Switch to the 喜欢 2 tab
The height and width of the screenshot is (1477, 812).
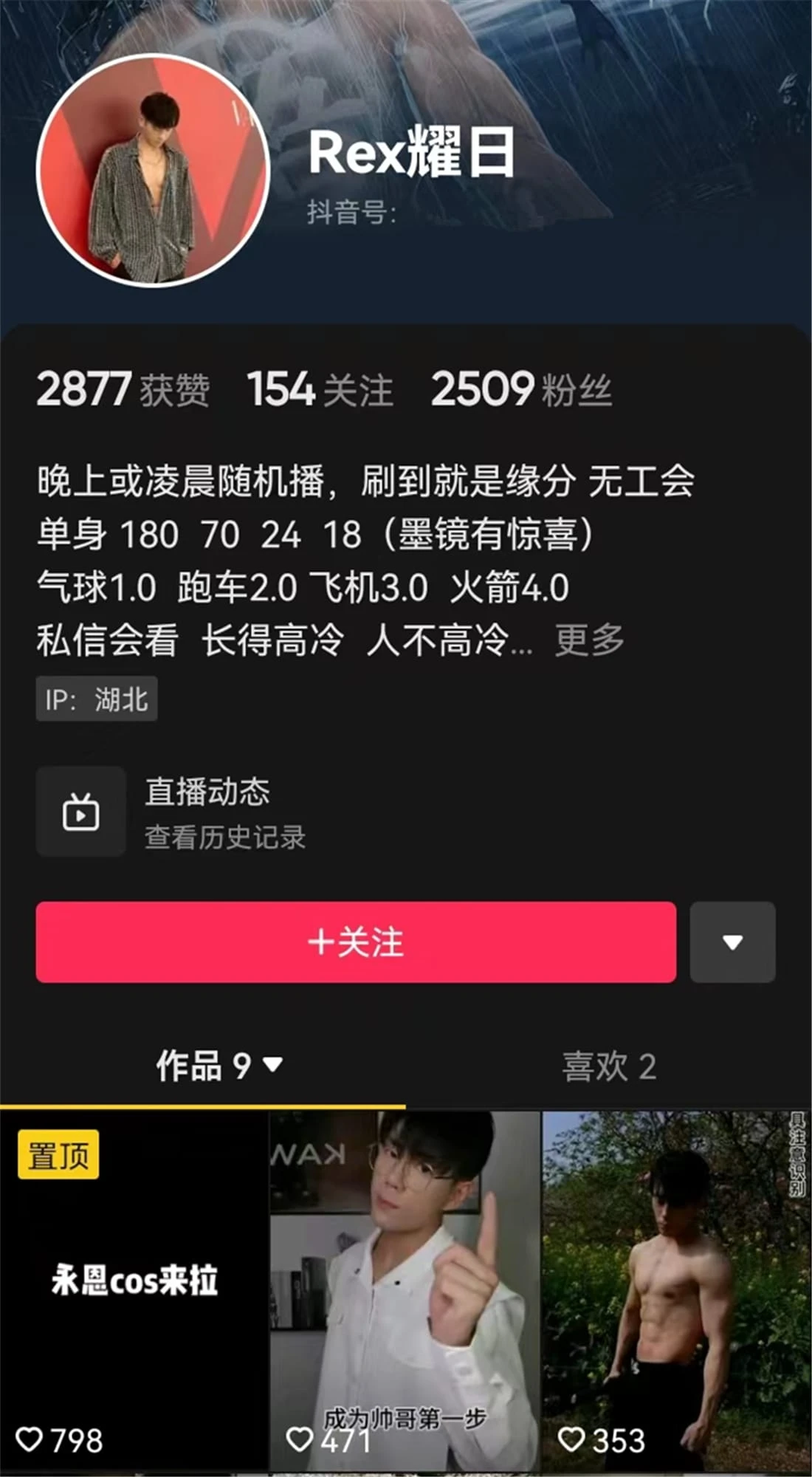click(608, 1066)
